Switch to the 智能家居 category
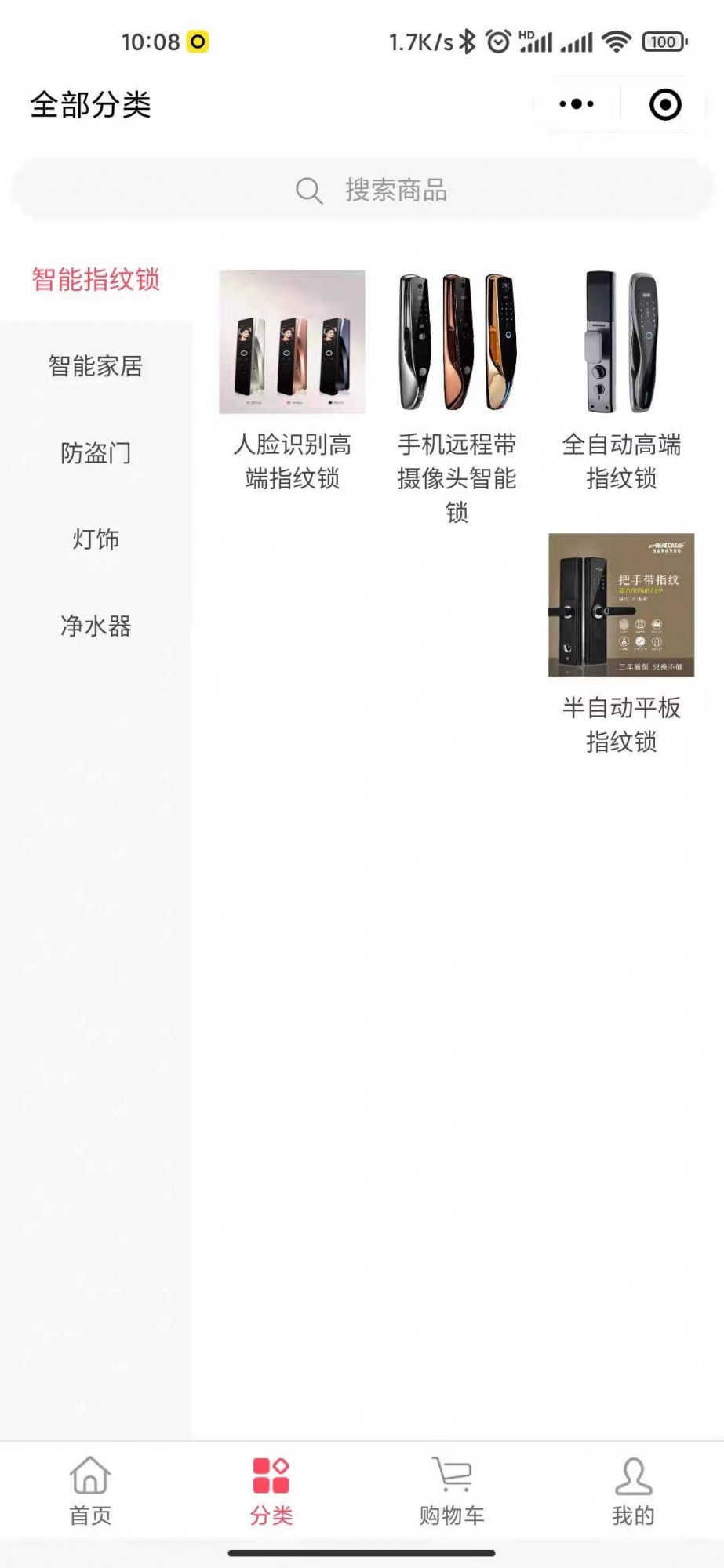The height and width of the screenshot is (1568, 724). [x=96, y=366]
